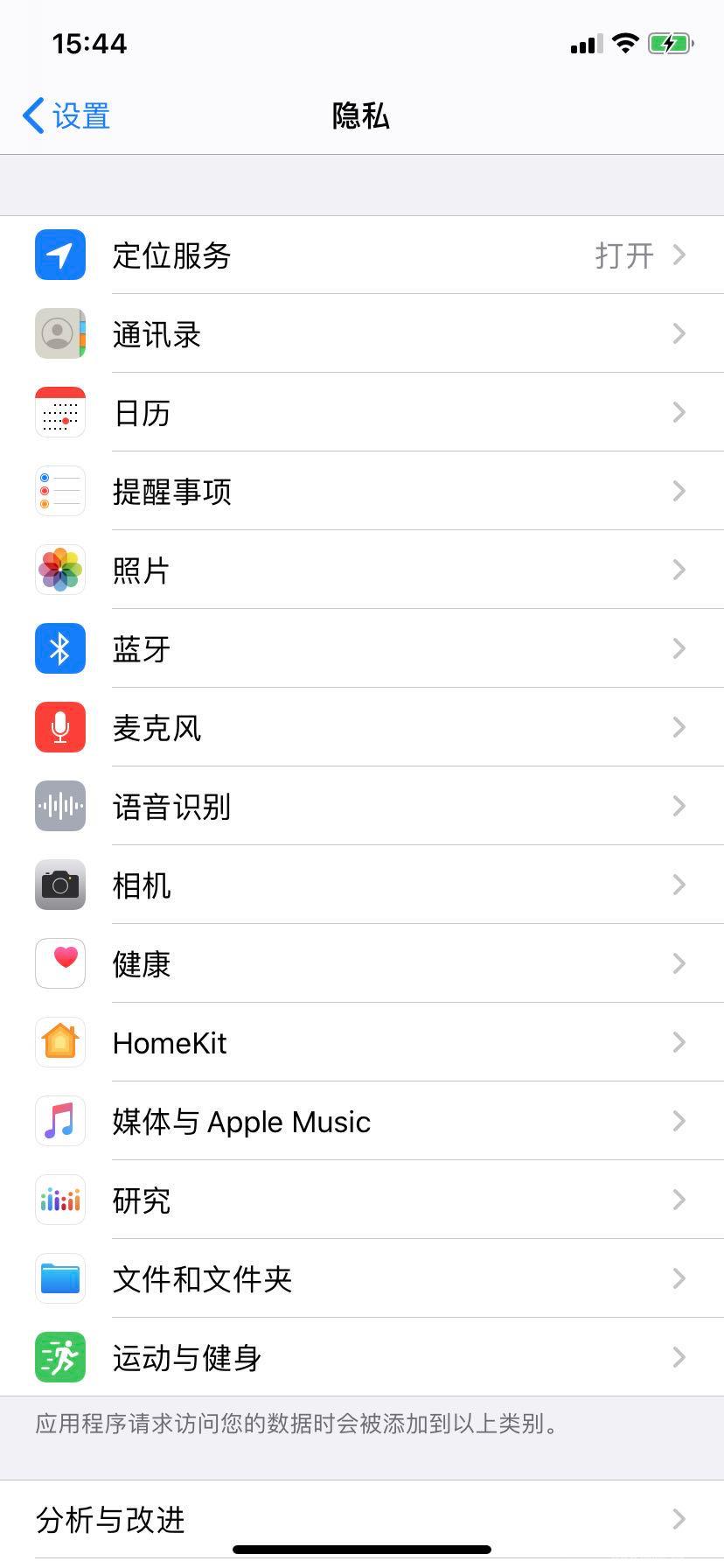724x1568 pixels.
Task: Expand the 定位服务 row chevron
Action: pyautogui.click(x=679, y=255)
